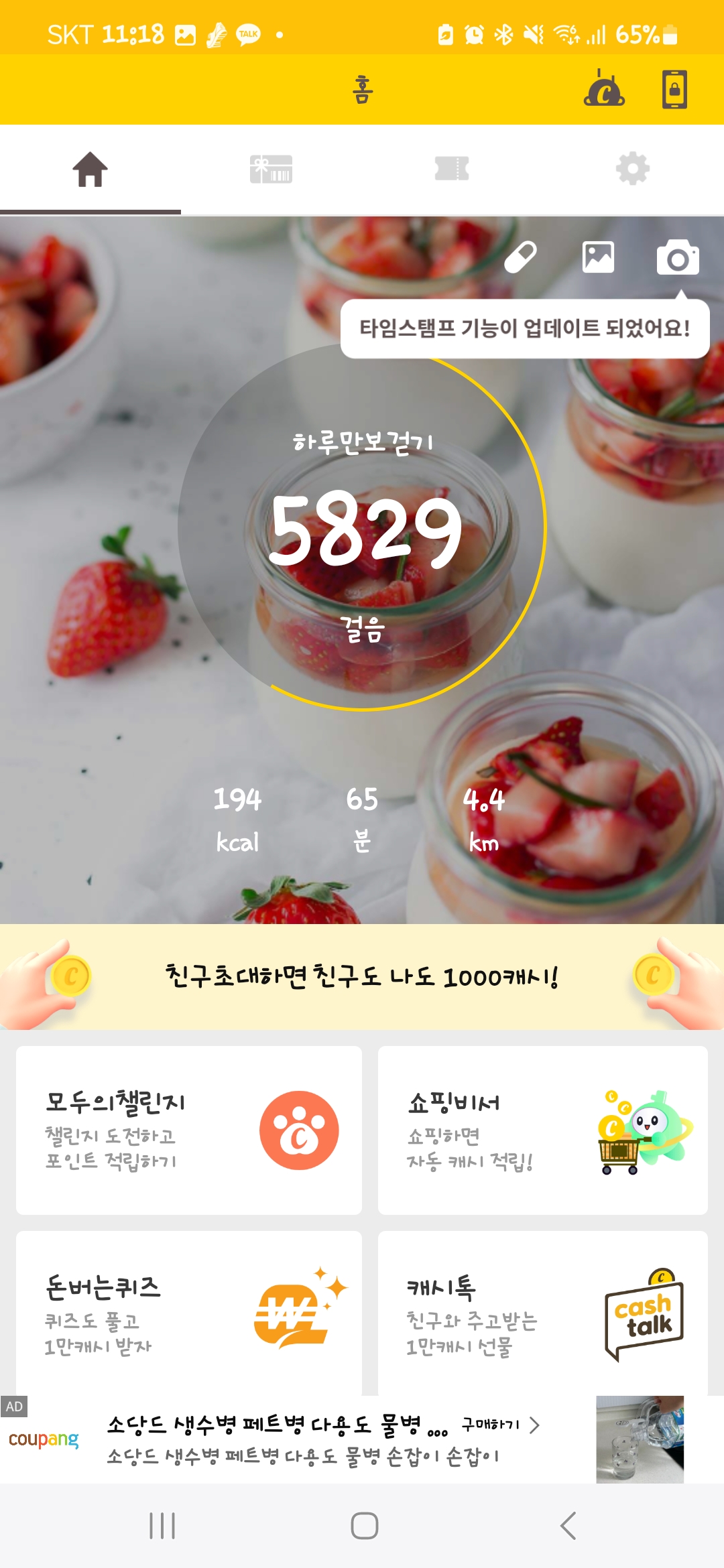Screen dimensions: 724x1568
Task: Go back using the system back button
Action: tap(568, 1526)
